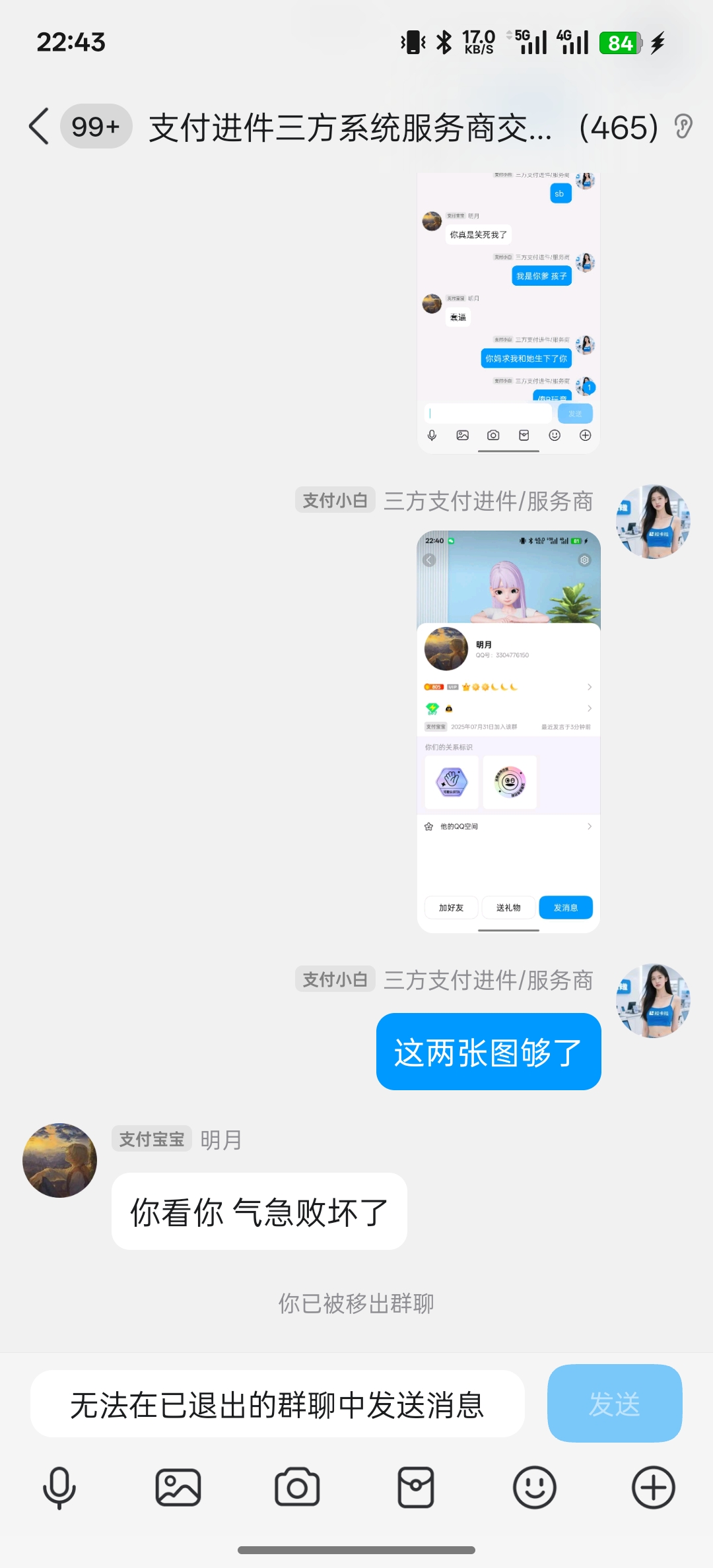Expand more options with plus icon
The image size is (713, 1568).
pos(654,1487)
